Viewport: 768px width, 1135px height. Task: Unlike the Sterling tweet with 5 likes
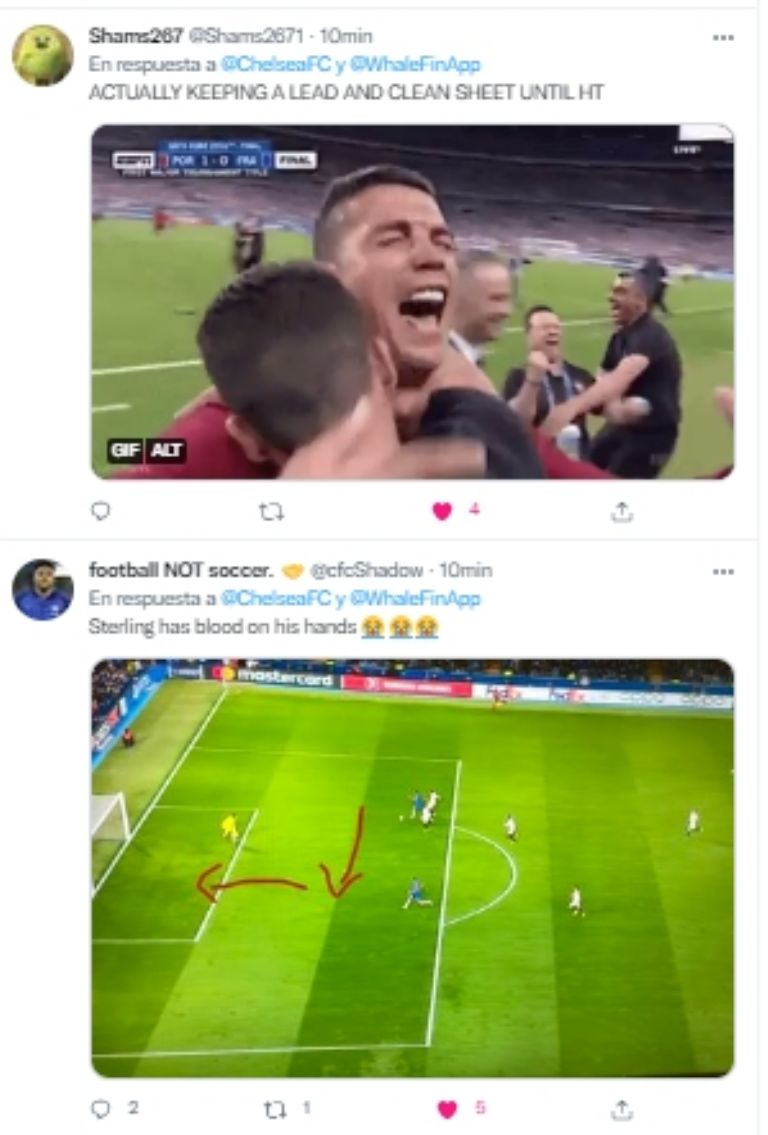point(447,1109)
